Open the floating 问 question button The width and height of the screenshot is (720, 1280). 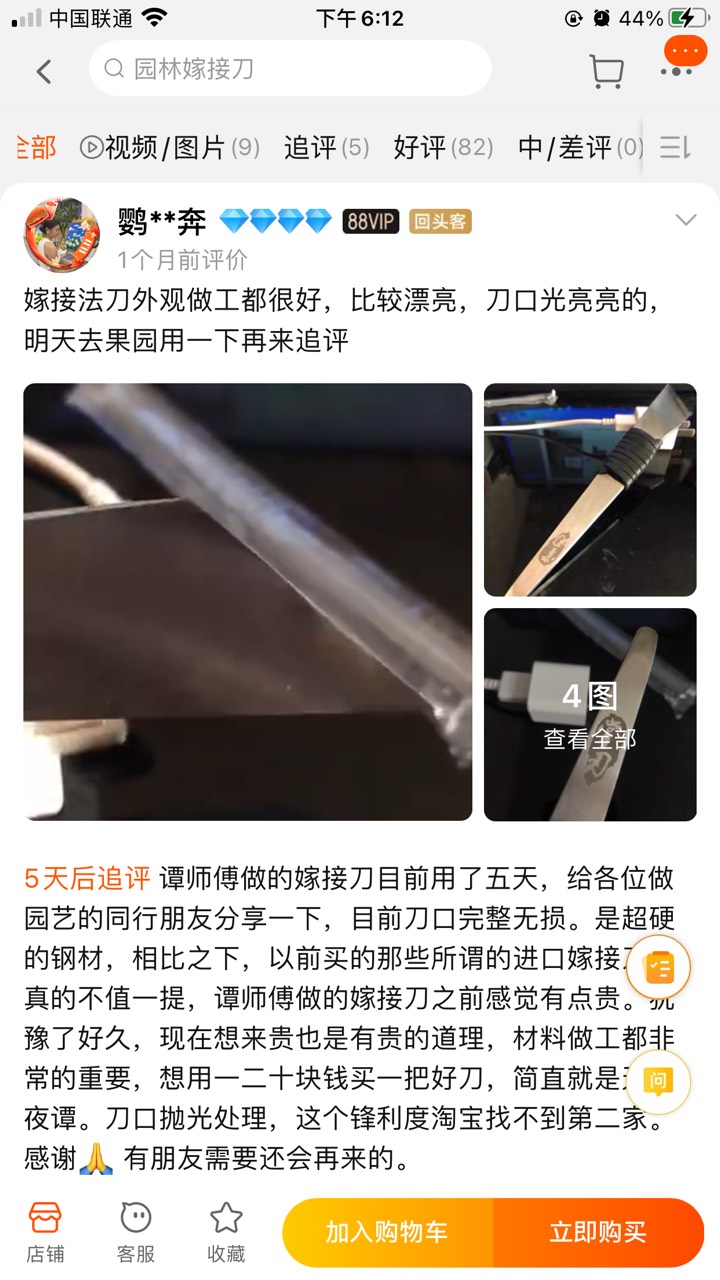pyautogui.click(x=658, y=1082)
